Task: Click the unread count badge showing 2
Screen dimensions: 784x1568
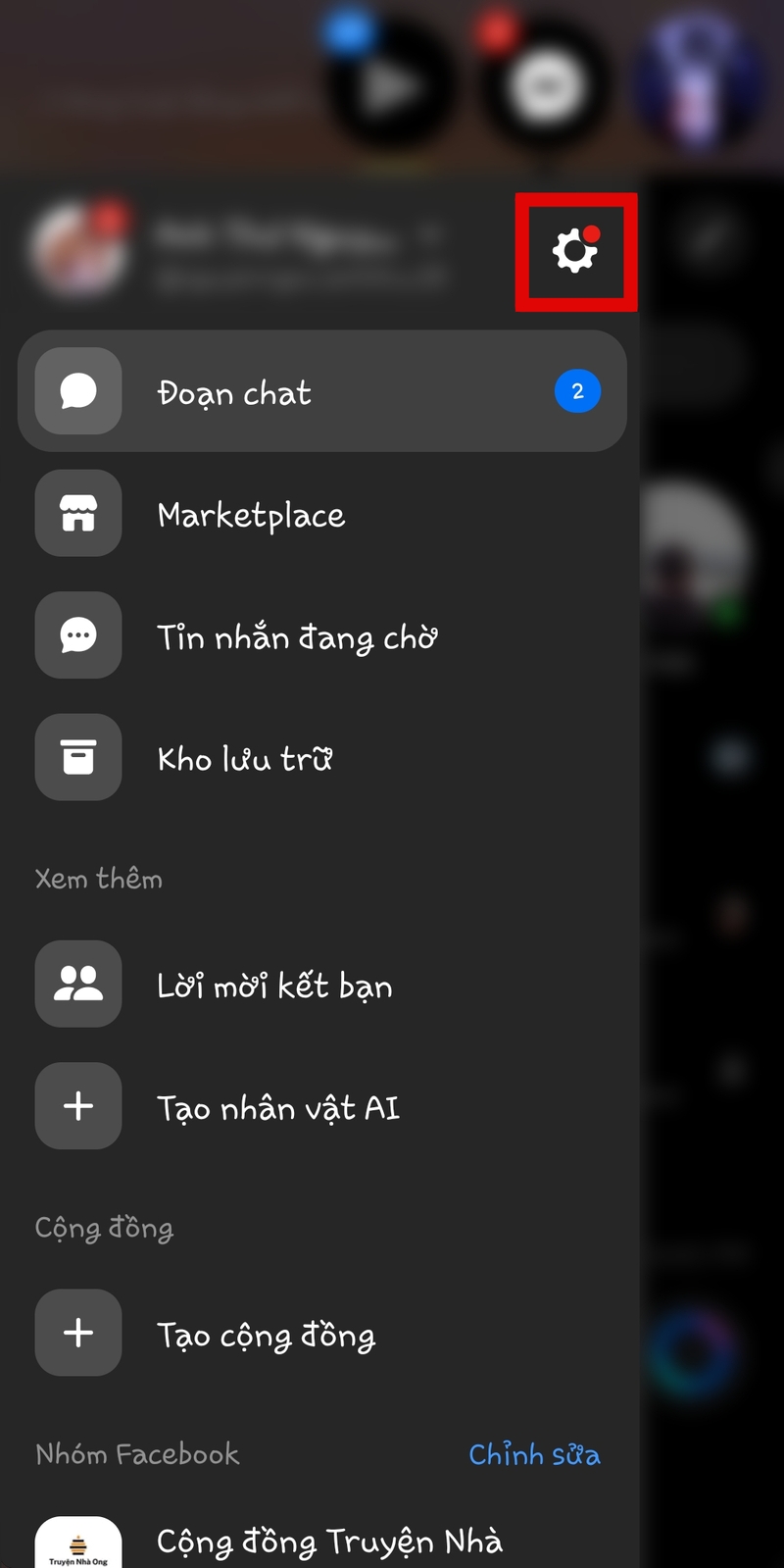Action: 578,391
